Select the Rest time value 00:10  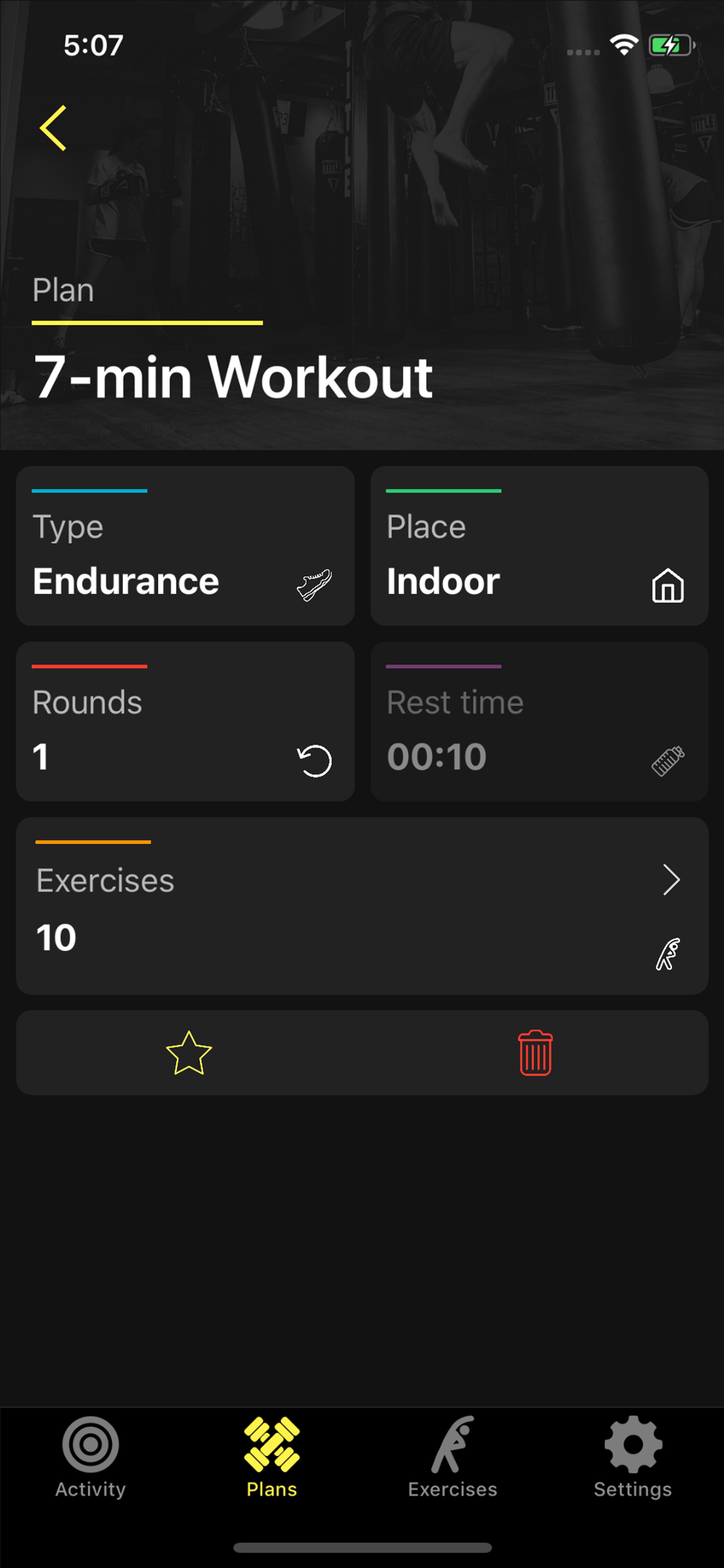tap(437, 756)
